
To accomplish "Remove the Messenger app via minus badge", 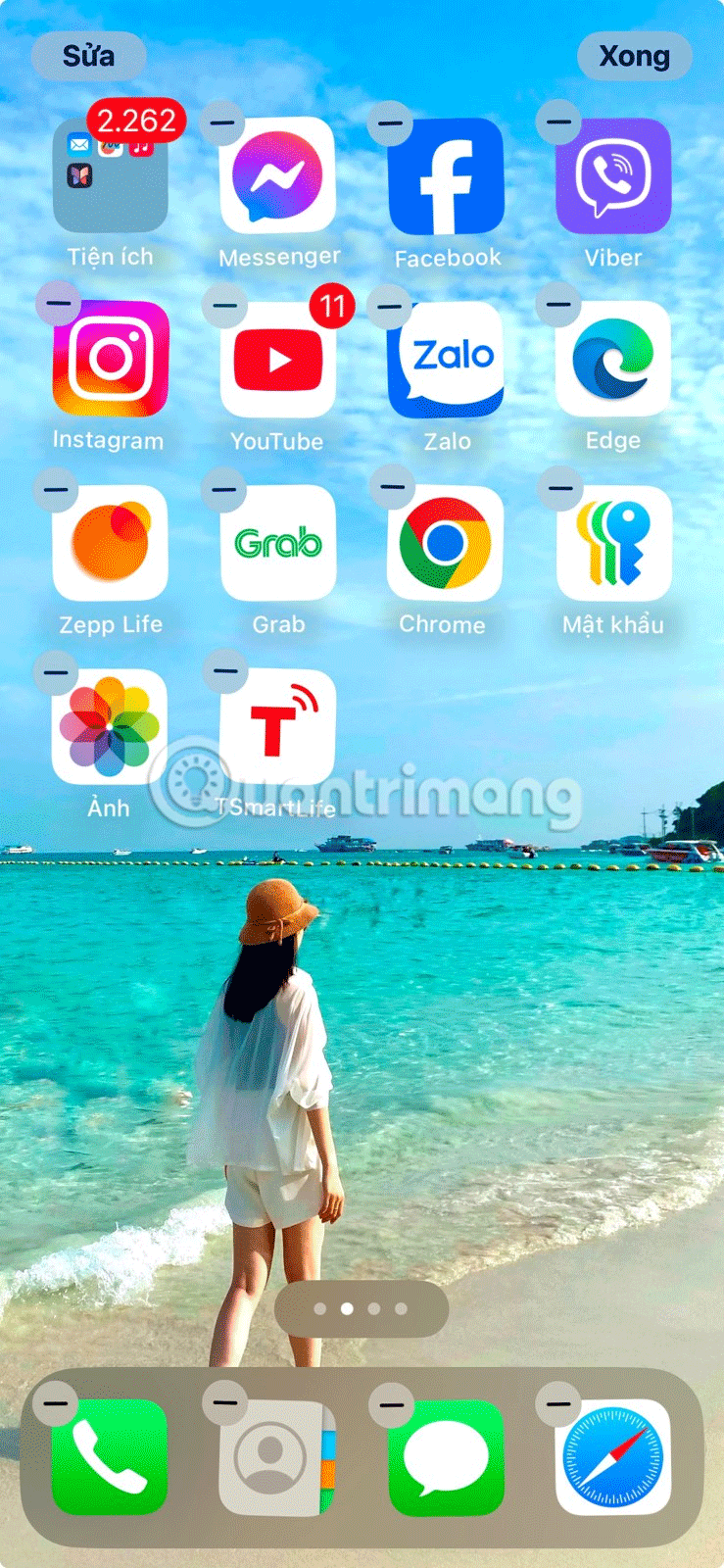I will click(223, 123).
